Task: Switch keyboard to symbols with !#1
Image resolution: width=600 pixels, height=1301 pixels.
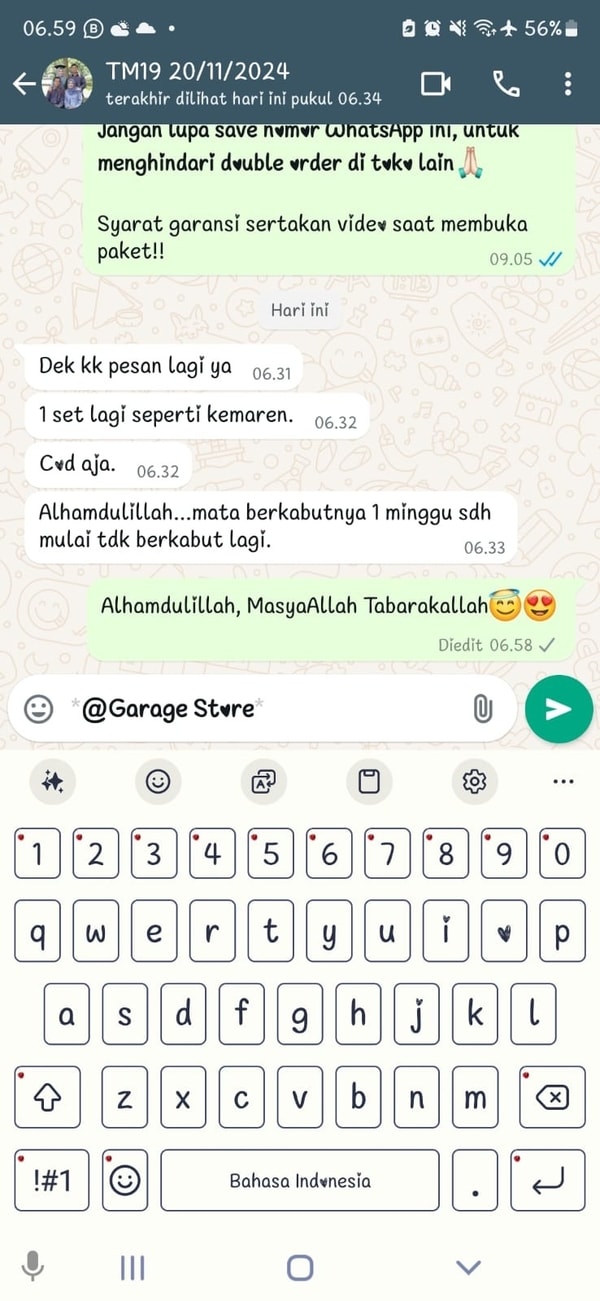Action: [51, 1181]
